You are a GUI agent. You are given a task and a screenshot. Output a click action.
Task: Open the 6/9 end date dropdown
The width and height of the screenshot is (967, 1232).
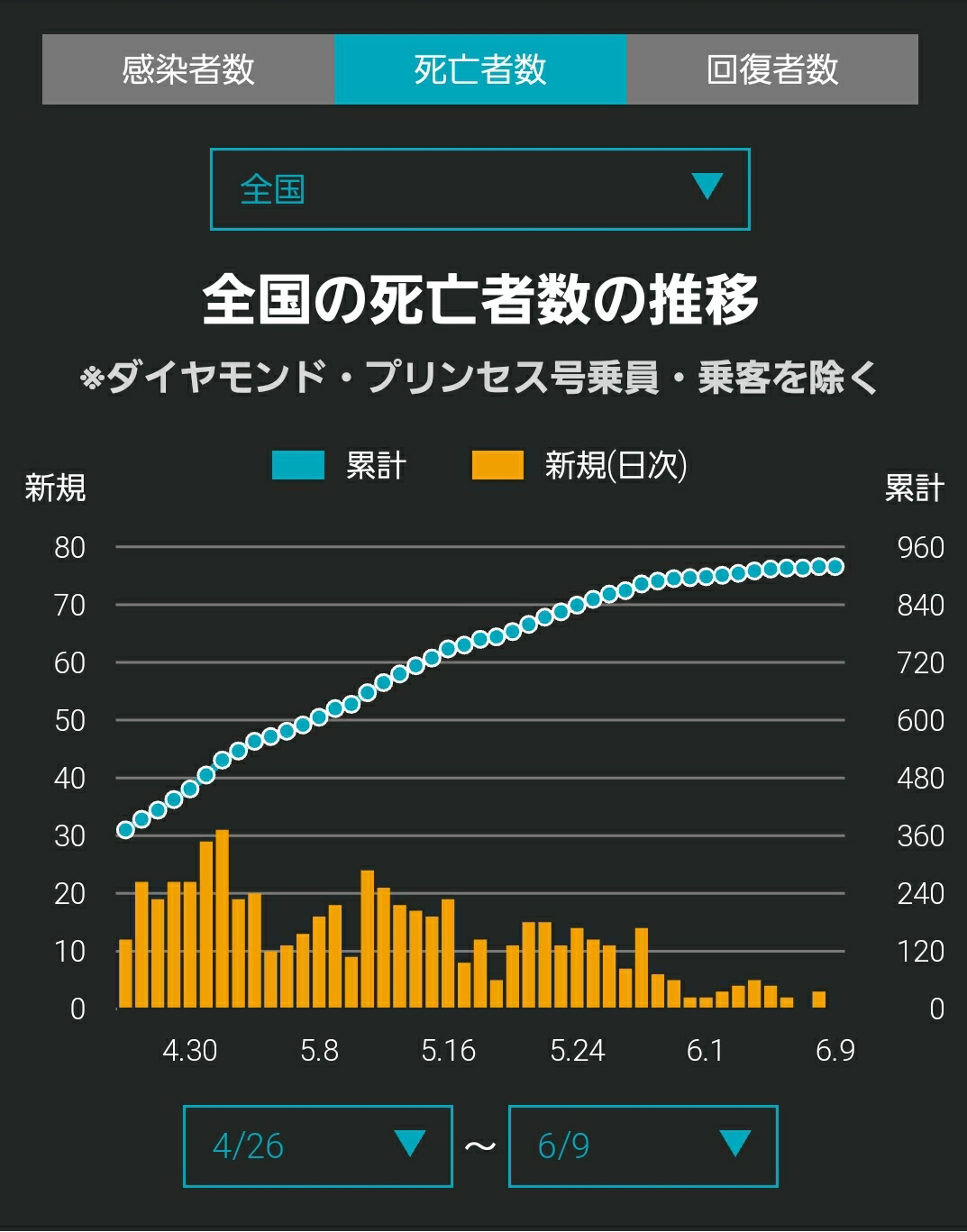click(x=643, y=1145)
